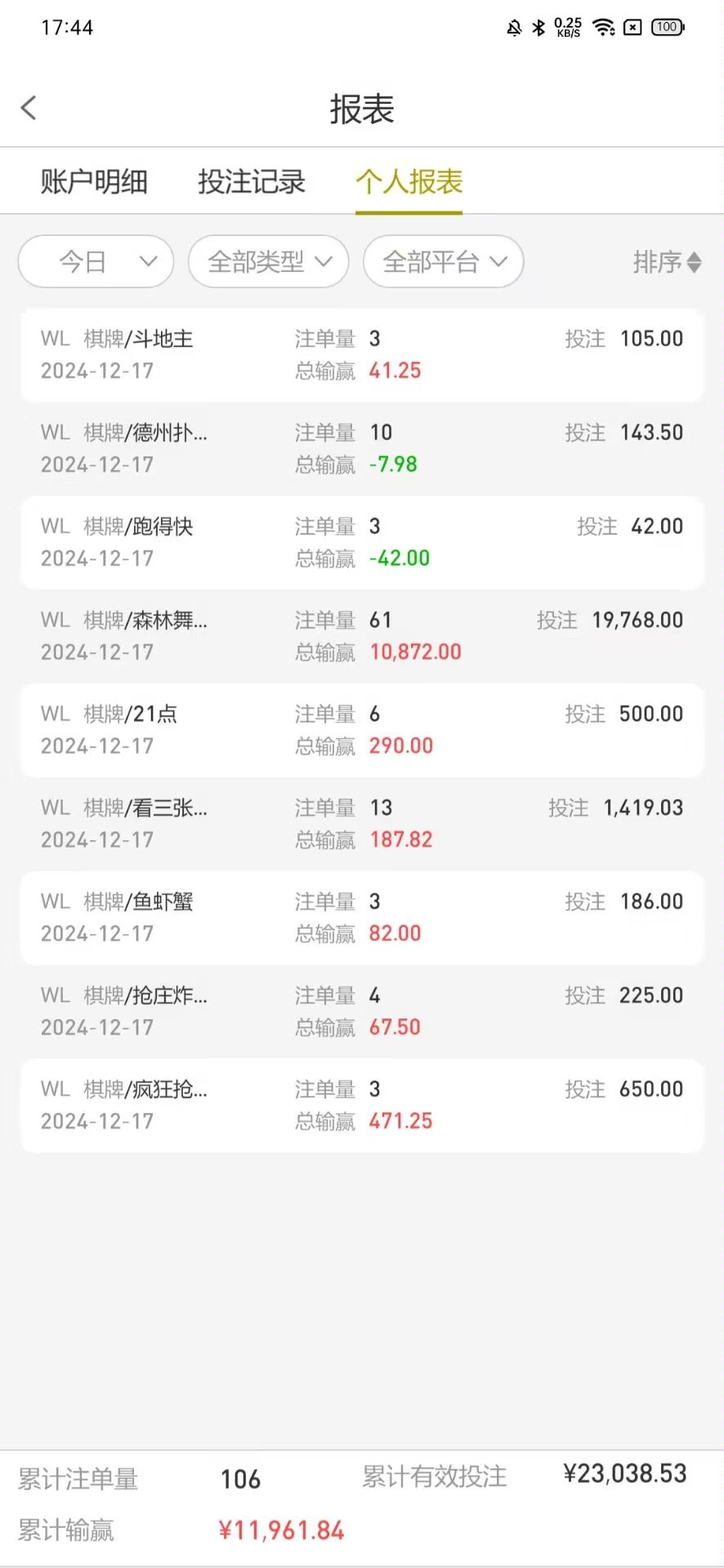724x1568 pixels.
Task: Open the row with 投注 143.50
Action: pos(361,448)
